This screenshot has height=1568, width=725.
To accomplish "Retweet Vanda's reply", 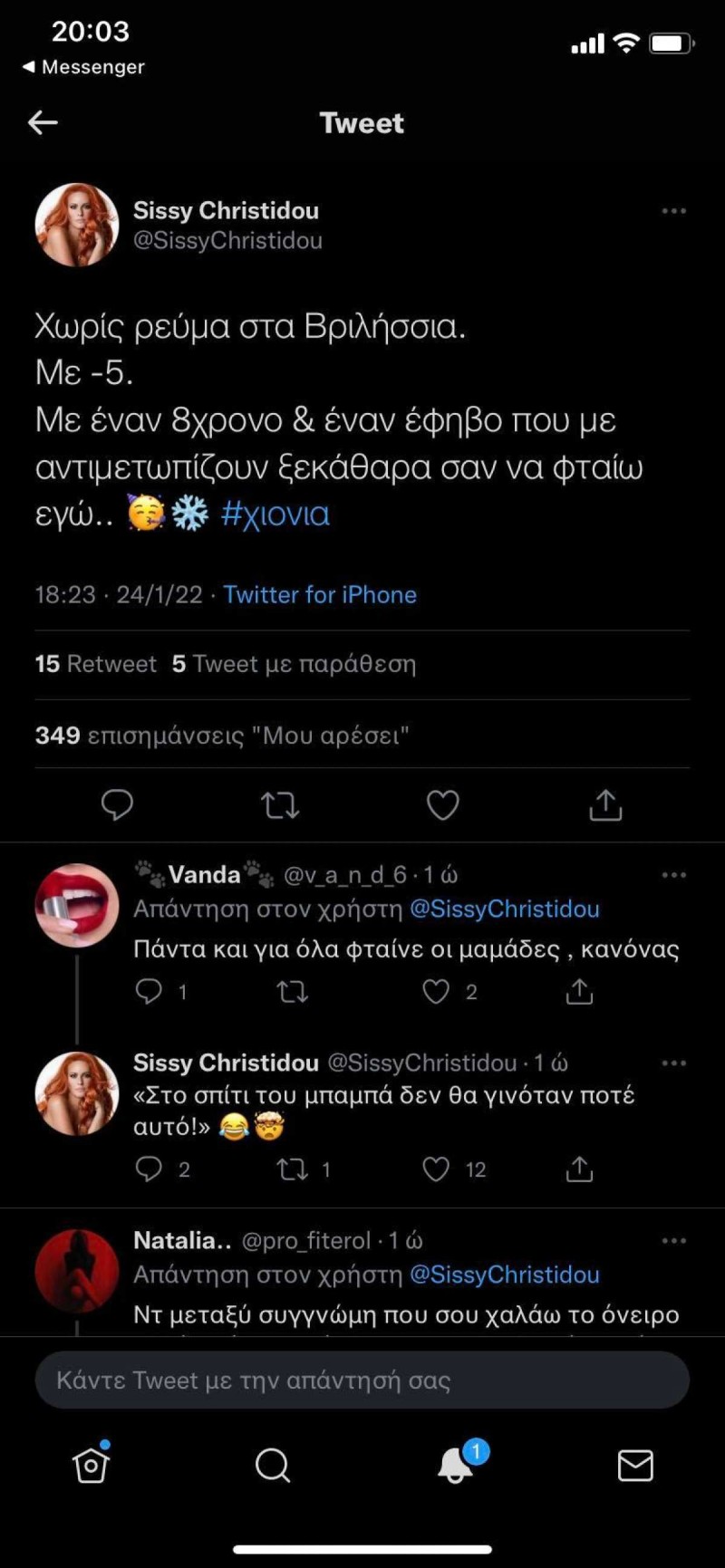I will pyautogui.click(x=291, y=991).
